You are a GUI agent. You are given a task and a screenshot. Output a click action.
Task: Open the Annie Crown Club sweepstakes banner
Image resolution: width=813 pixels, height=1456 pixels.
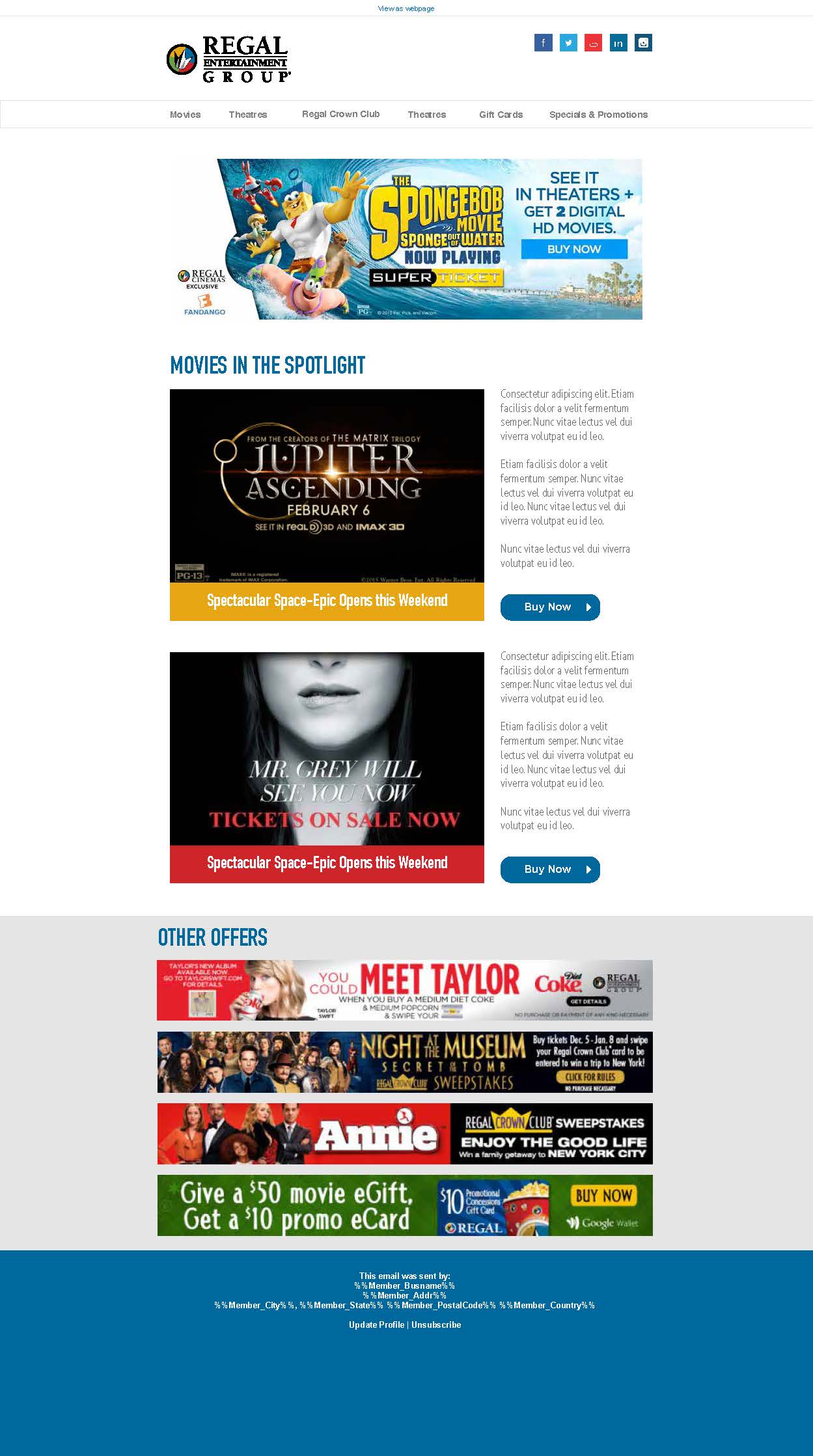(405, 1134)
